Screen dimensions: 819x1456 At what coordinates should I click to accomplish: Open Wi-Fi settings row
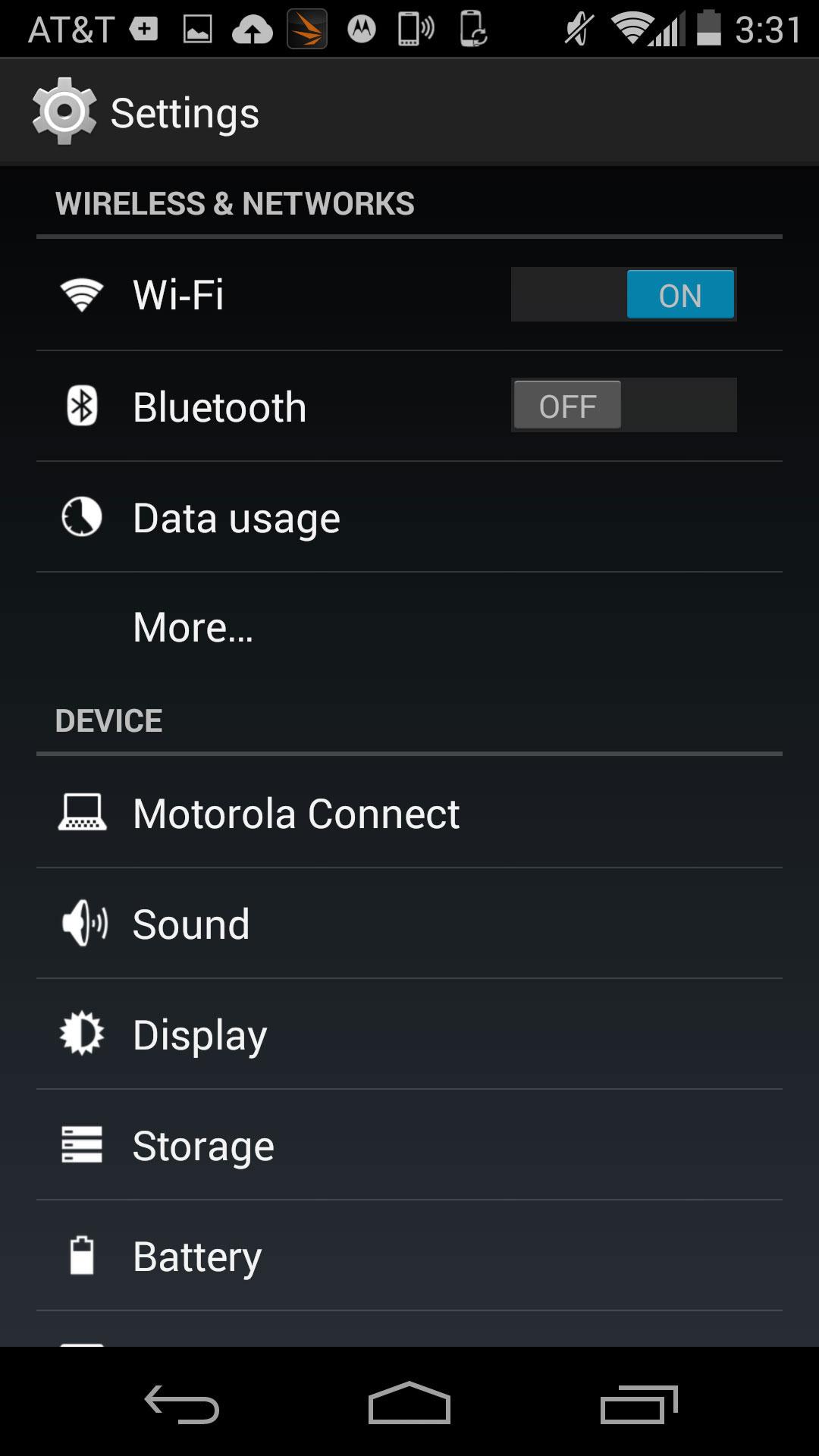click(409, 295)
